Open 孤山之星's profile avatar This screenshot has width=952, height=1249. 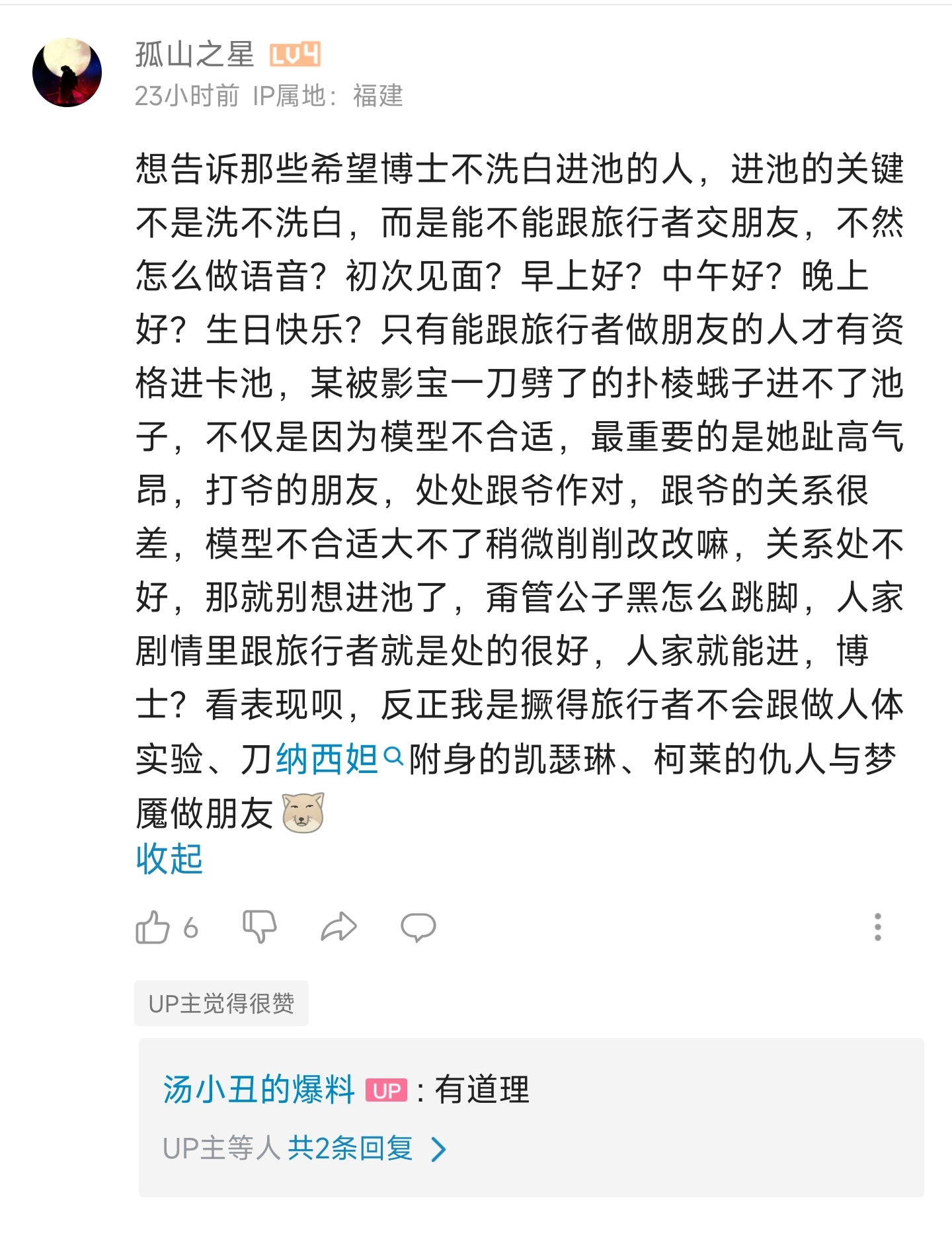tap(67, 72)
